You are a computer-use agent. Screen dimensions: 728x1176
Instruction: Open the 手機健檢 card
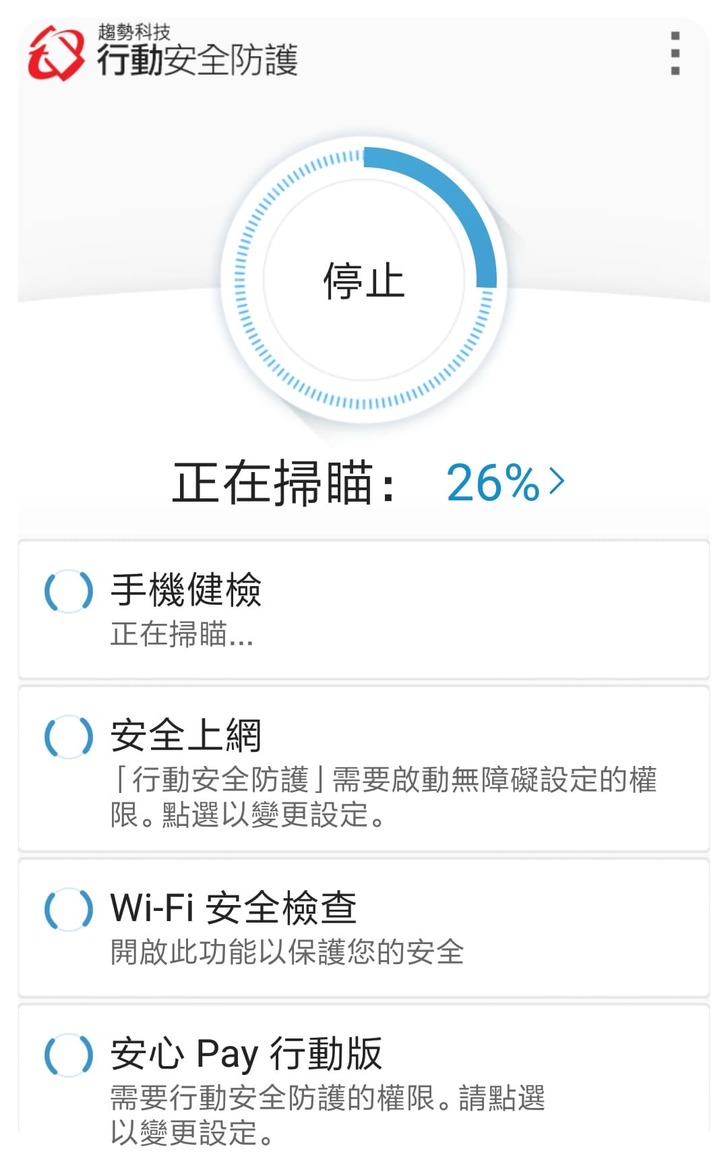point(364,609)
